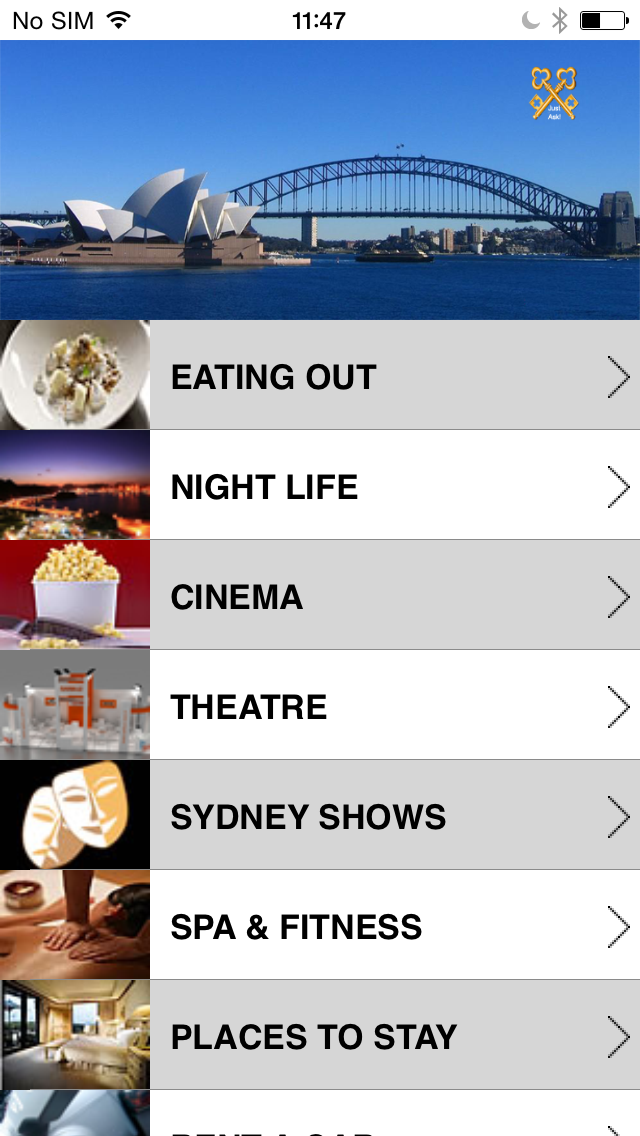
Task: Open the Just Ask crossed keys icon
Action: 554,94
